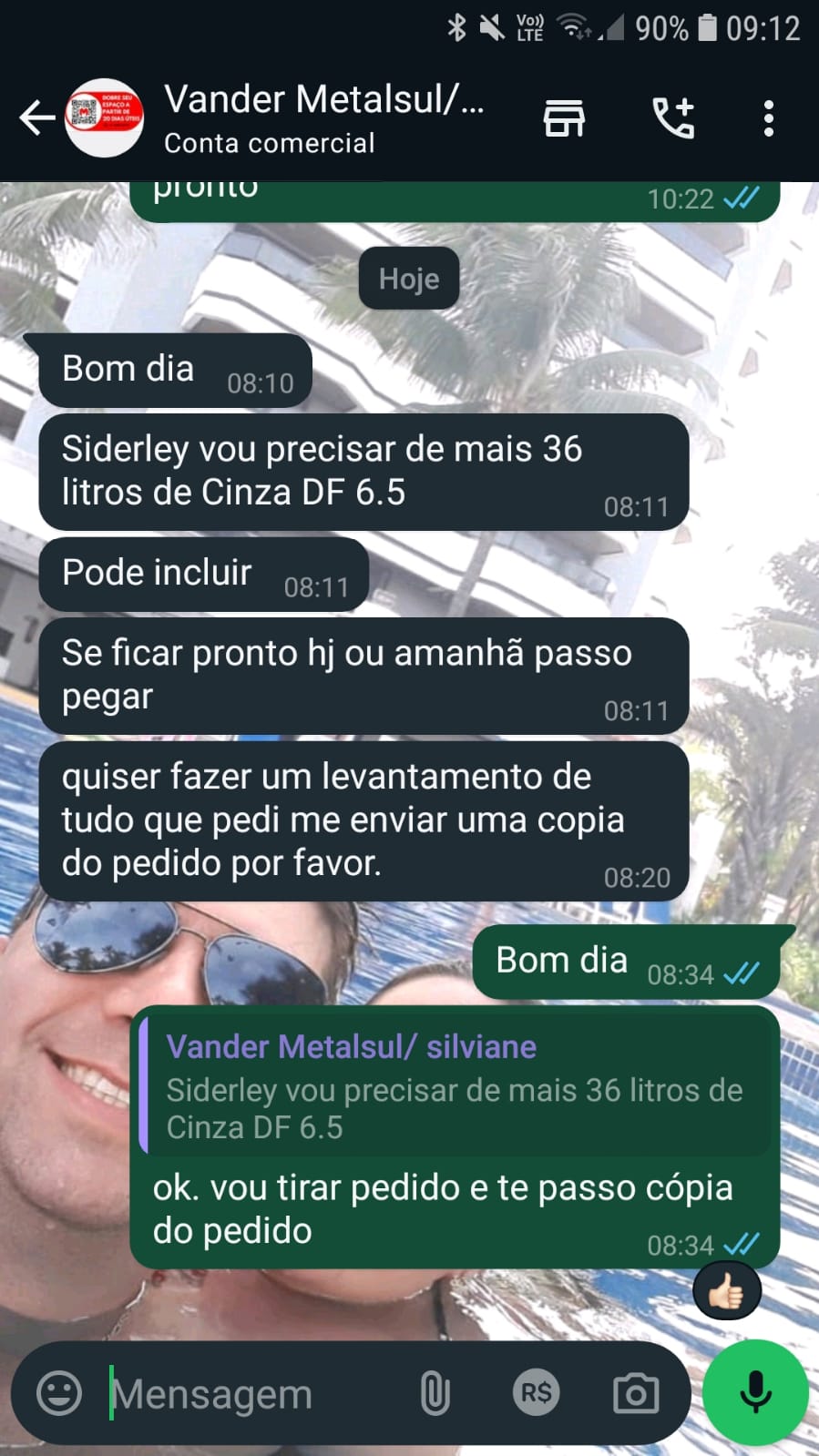Open the business catalog storefront icon

click(x=564, y=118)
